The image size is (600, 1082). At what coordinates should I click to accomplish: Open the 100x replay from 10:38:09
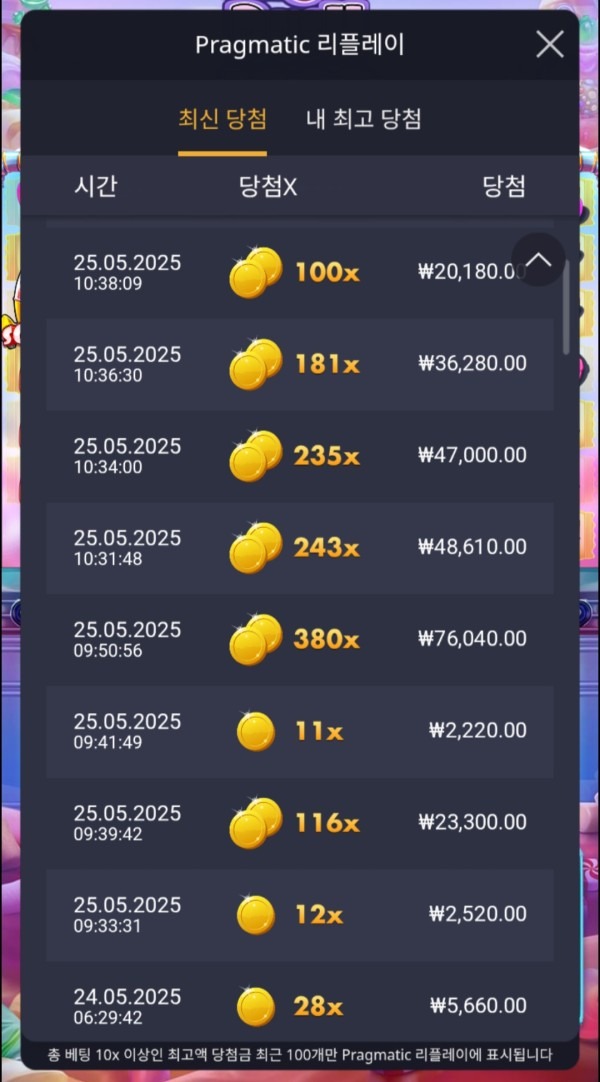pos(299,271)
